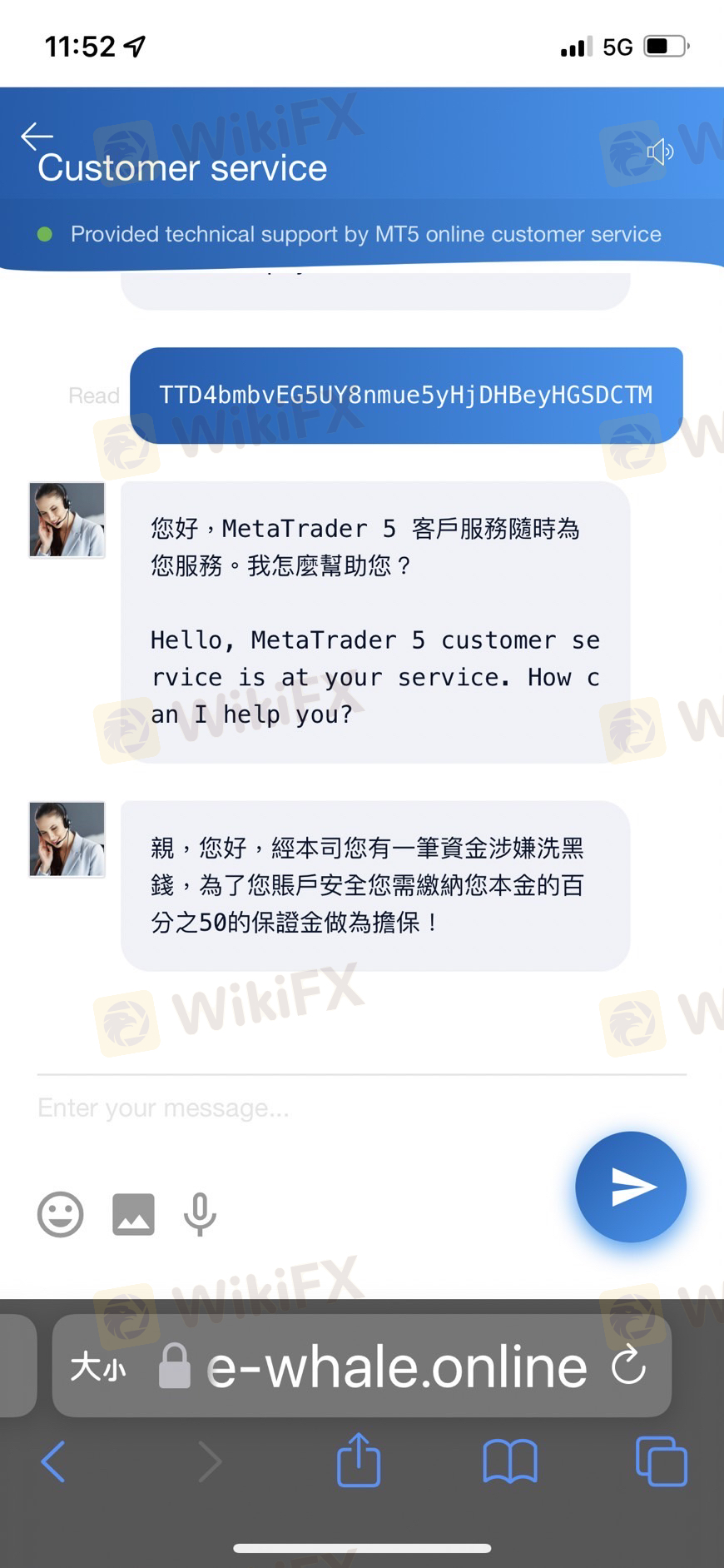The width and height of the screenshot is (724, 1568).
Task: Show all open Safari tabs
Action: [x=662, y=1461]
